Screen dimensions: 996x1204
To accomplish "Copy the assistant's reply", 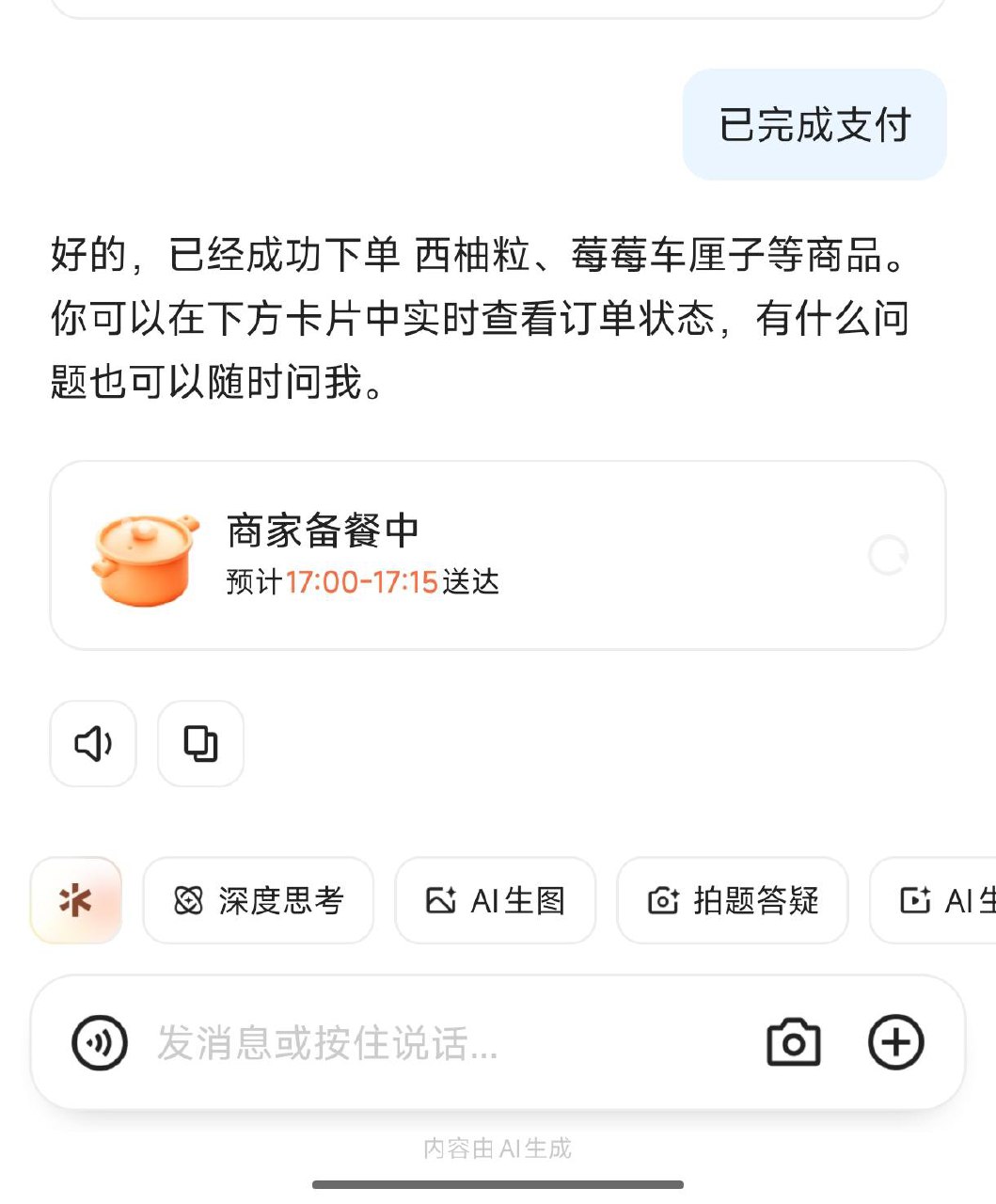I will click(200, 744).
